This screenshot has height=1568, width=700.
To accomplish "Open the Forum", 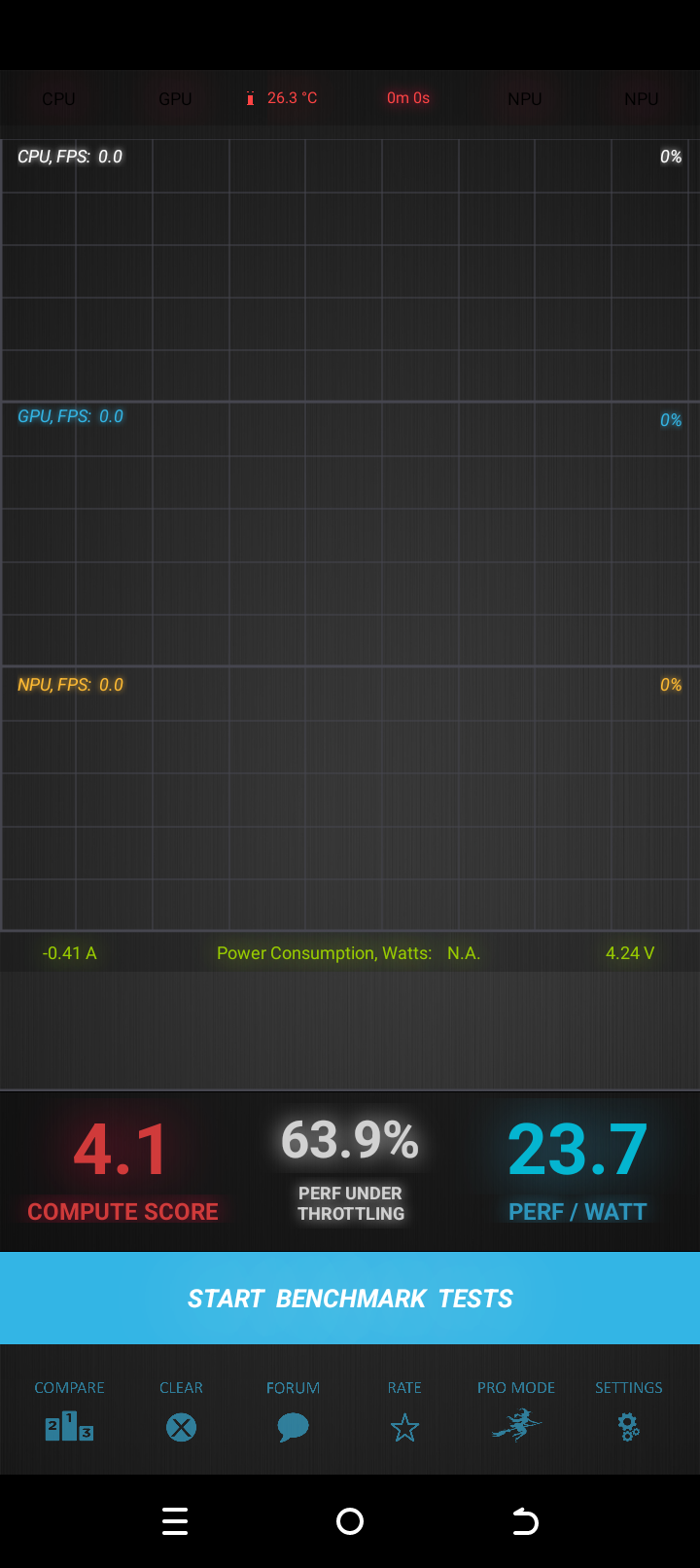I will click(293, 1412).
